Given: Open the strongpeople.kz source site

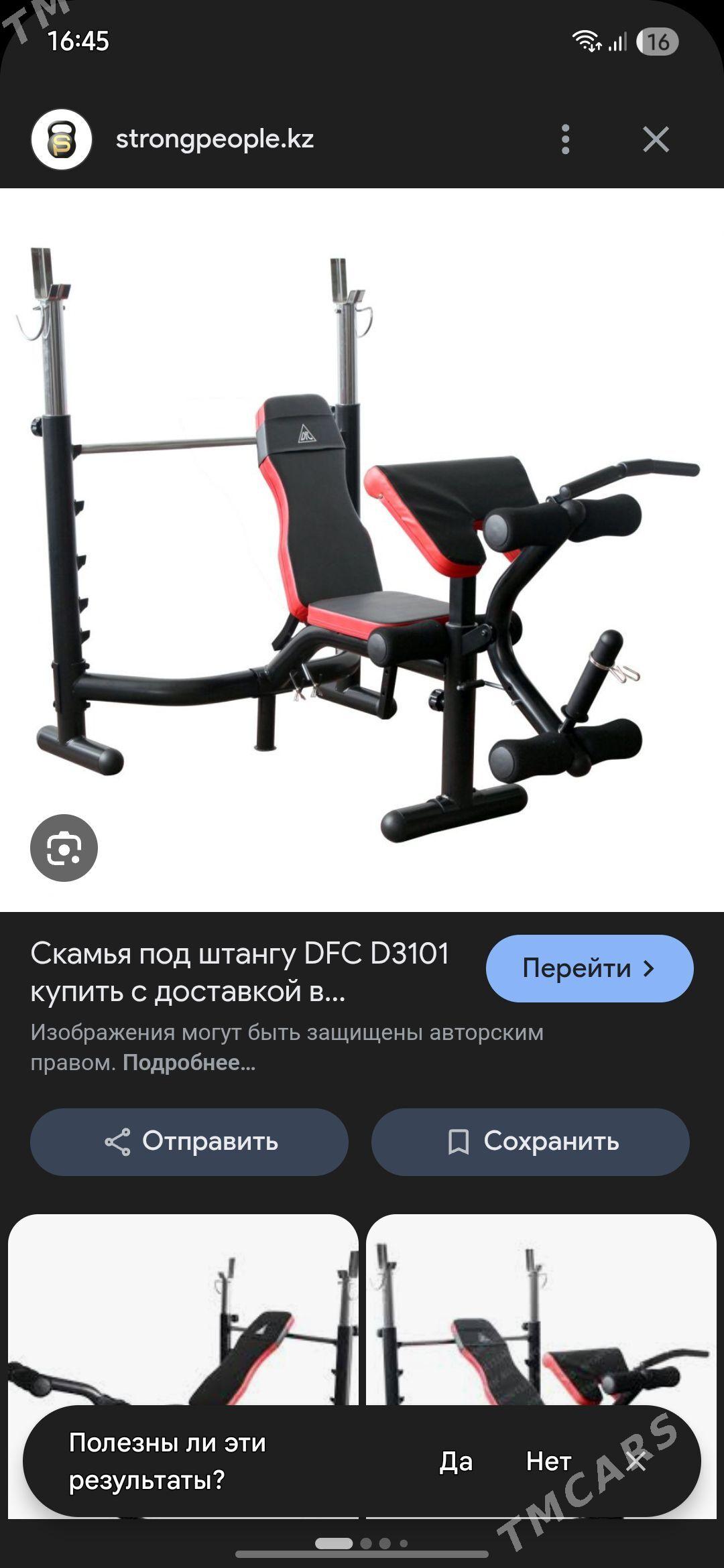Looking at the screenshot, I should tap(215, 139).
